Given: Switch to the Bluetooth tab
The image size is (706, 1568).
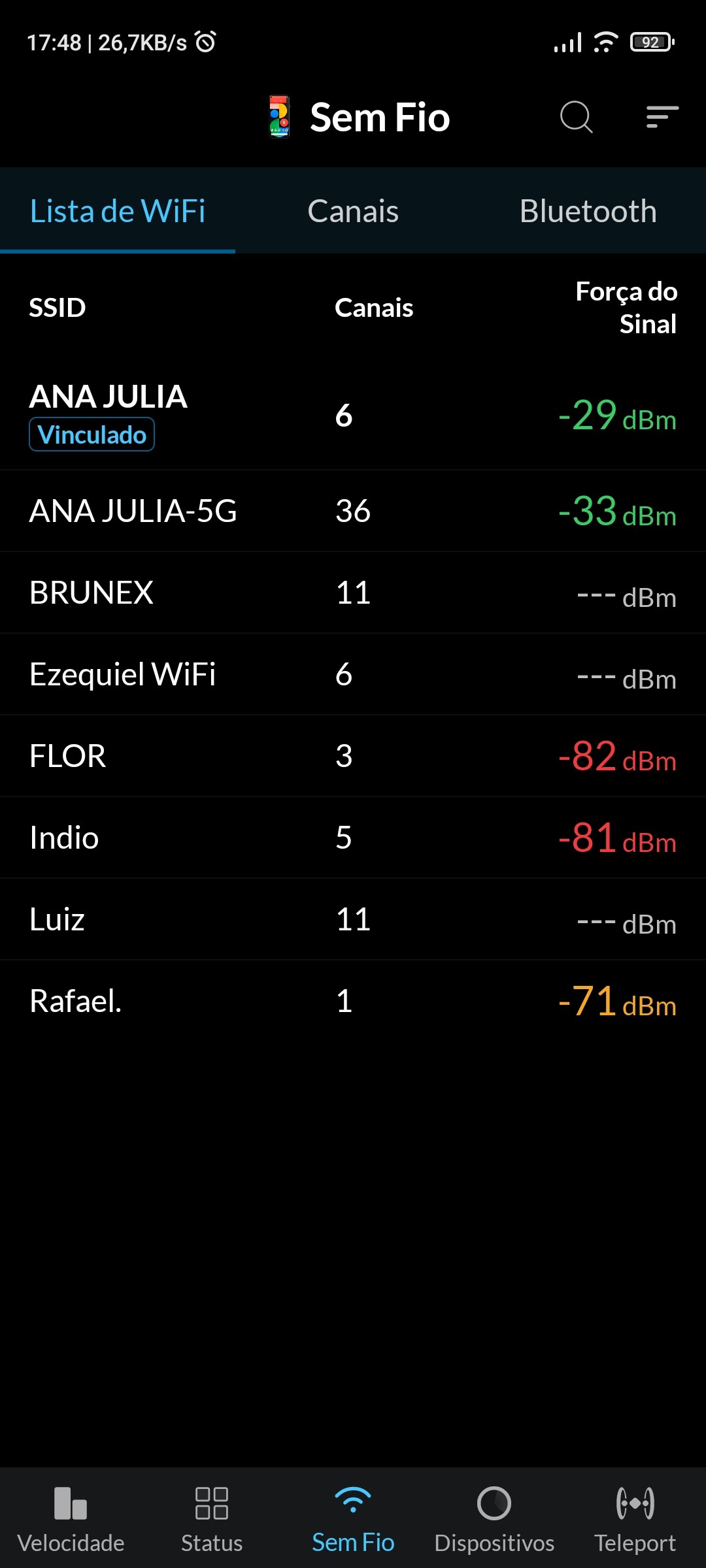Looking at the screenshot, I should tap(588, 211).
